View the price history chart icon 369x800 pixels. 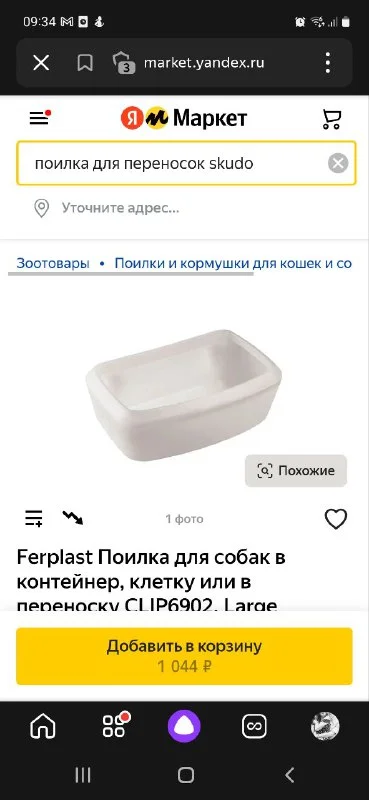coord(73,518)
